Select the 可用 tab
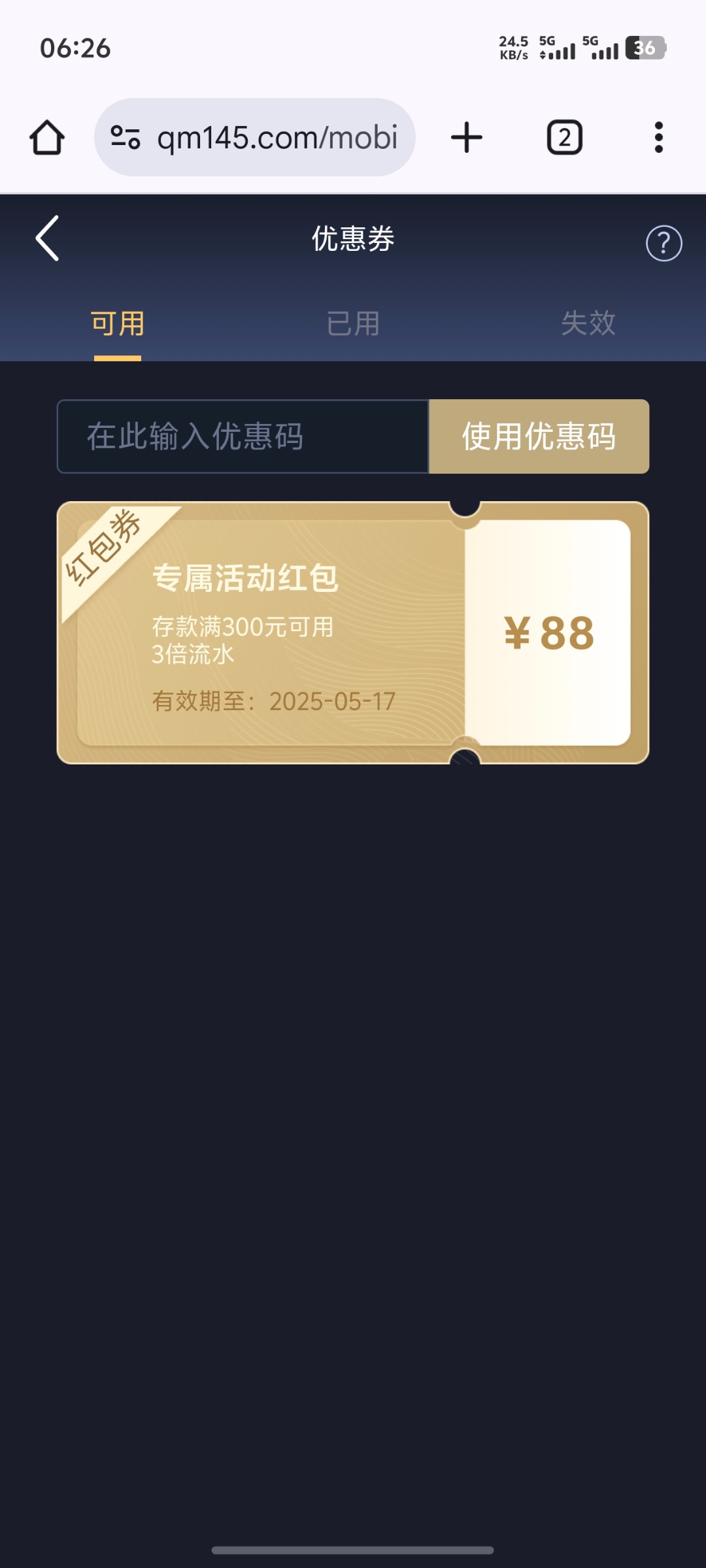The image size is (706, 1568). [x=118, y=324]
